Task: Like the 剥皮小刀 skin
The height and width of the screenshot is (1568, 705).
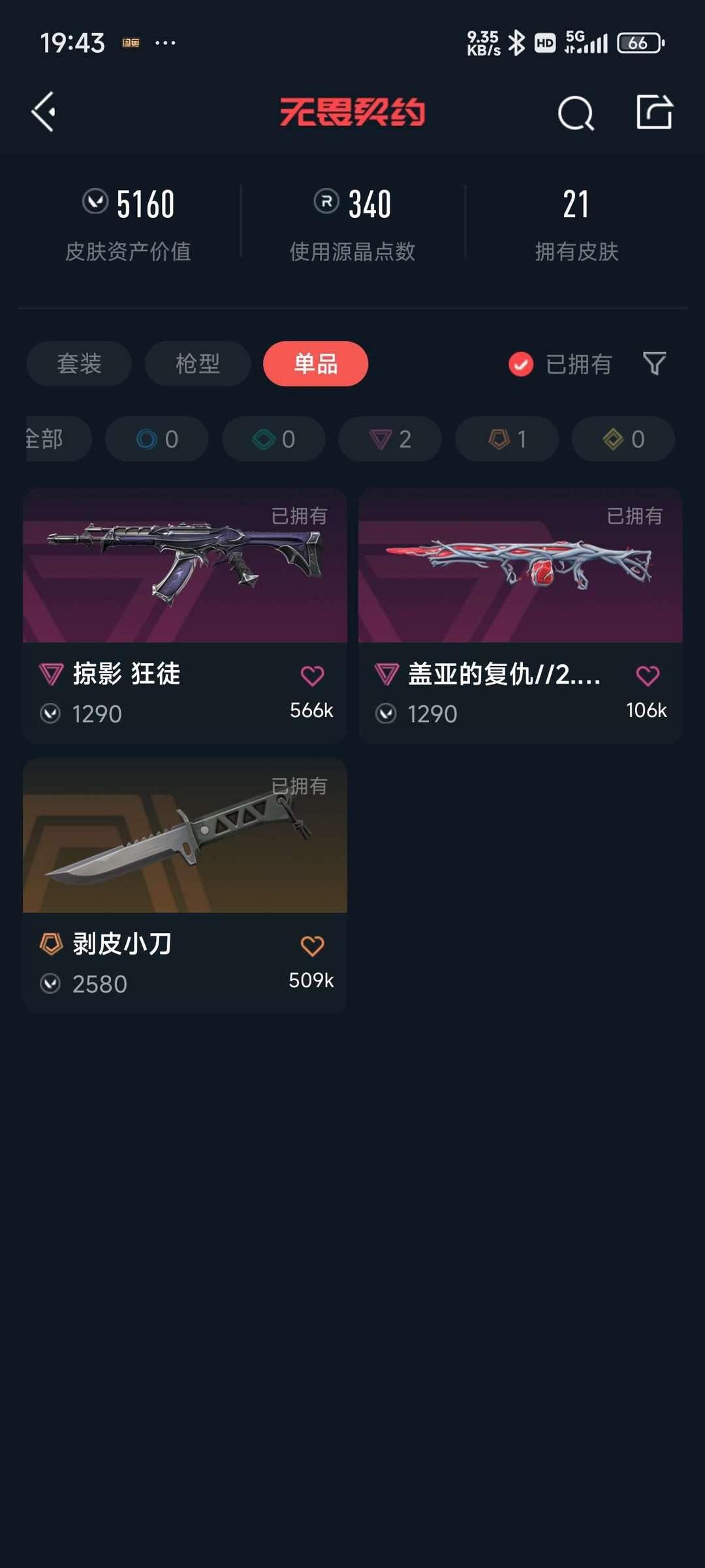Action: coord(312,946)
